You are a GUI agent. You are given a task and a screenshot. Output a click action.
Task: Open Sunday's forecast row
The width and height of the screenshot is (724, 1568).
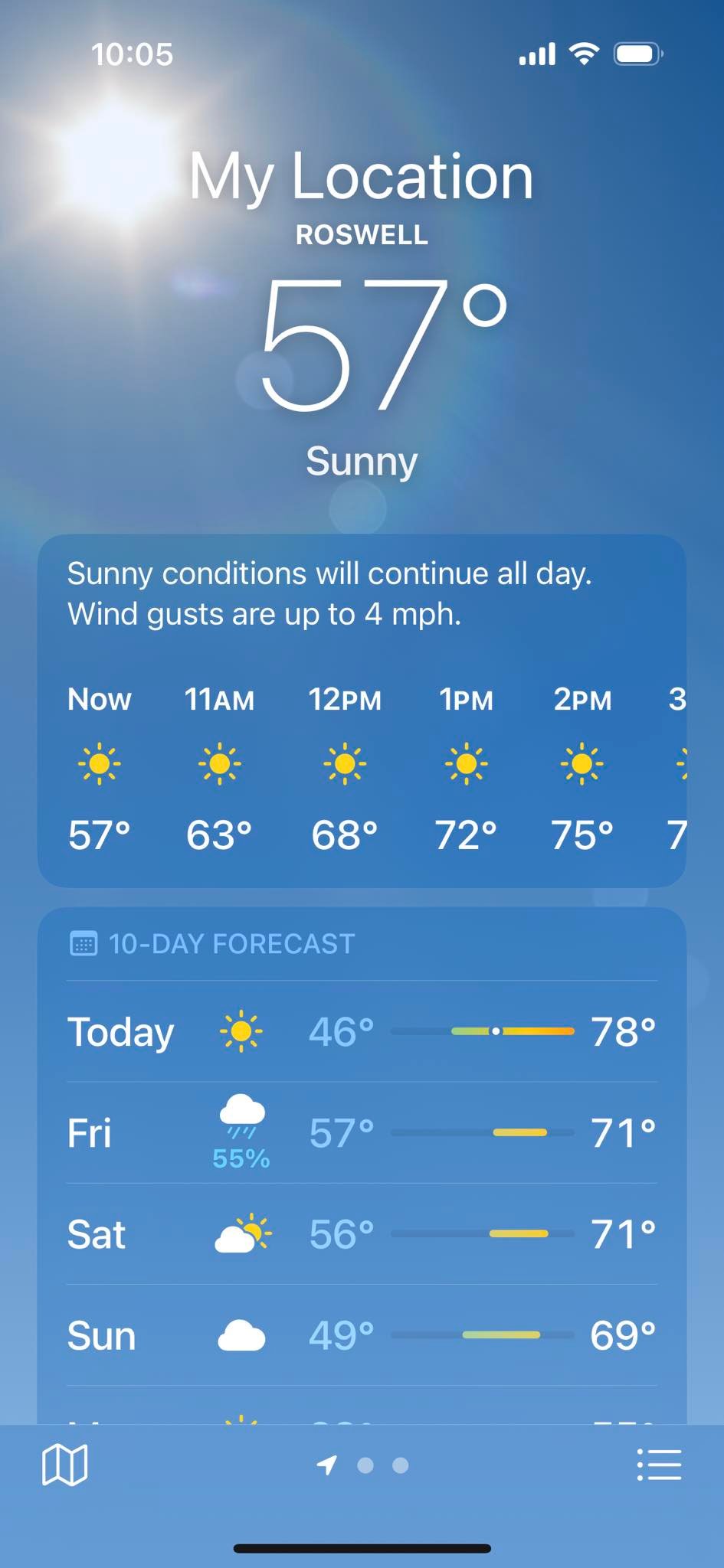(x=362, y=1336)
